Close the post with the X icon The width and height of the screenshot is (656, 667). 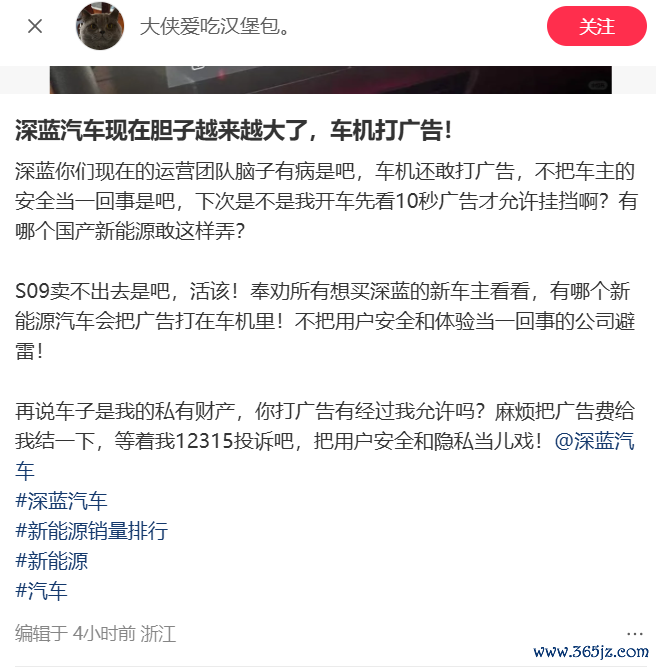click(x=35, y=26)
